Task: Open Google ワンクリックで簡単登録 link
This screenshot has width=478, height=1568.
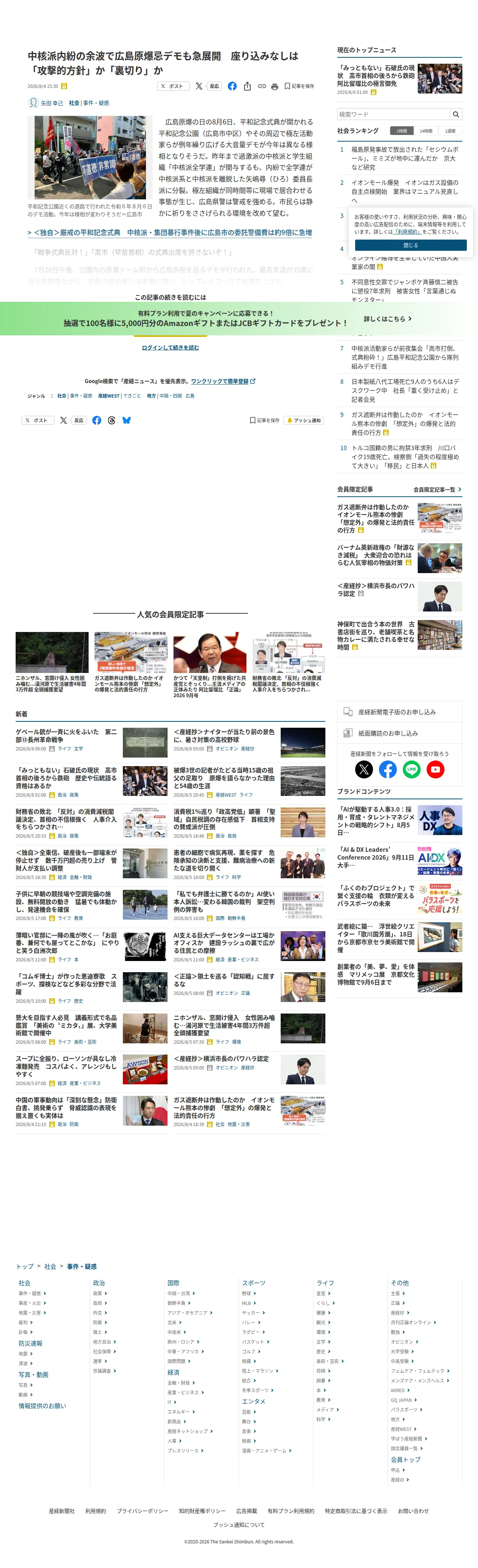Action: (223, 382)
